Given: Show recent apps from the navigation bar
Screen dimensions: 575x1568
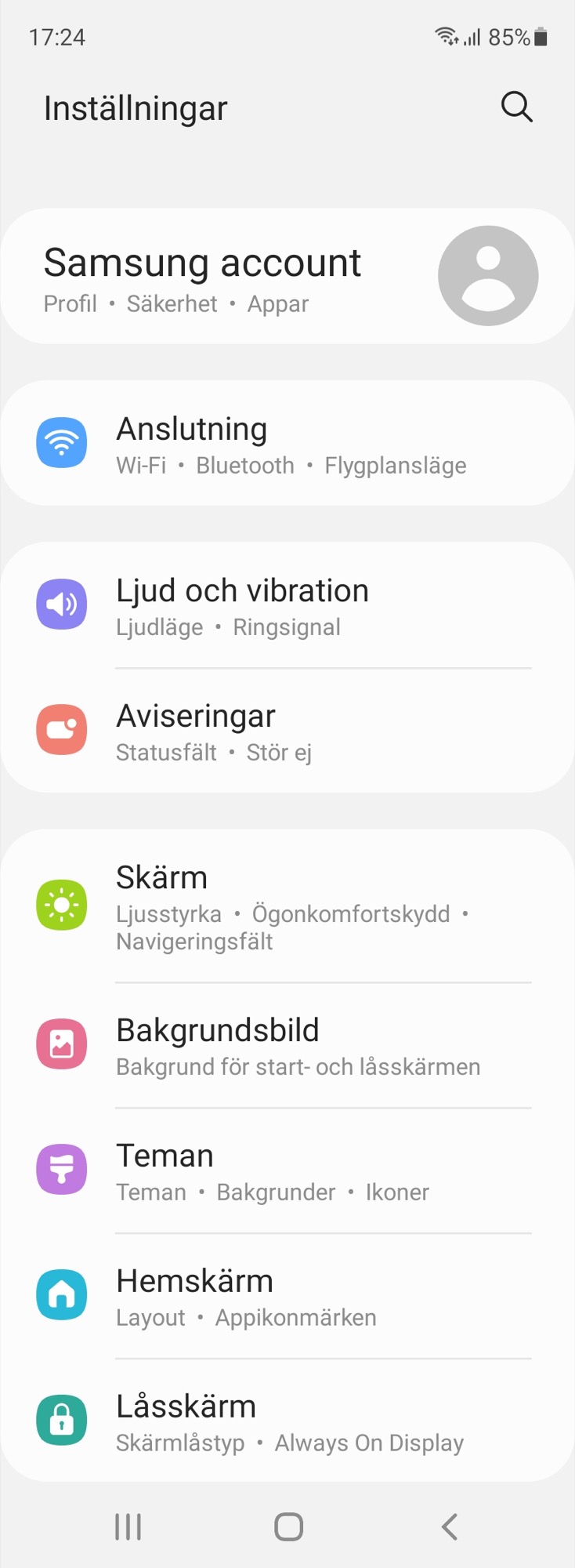Looking at the screenshot, I should [x=128, y=1526].
